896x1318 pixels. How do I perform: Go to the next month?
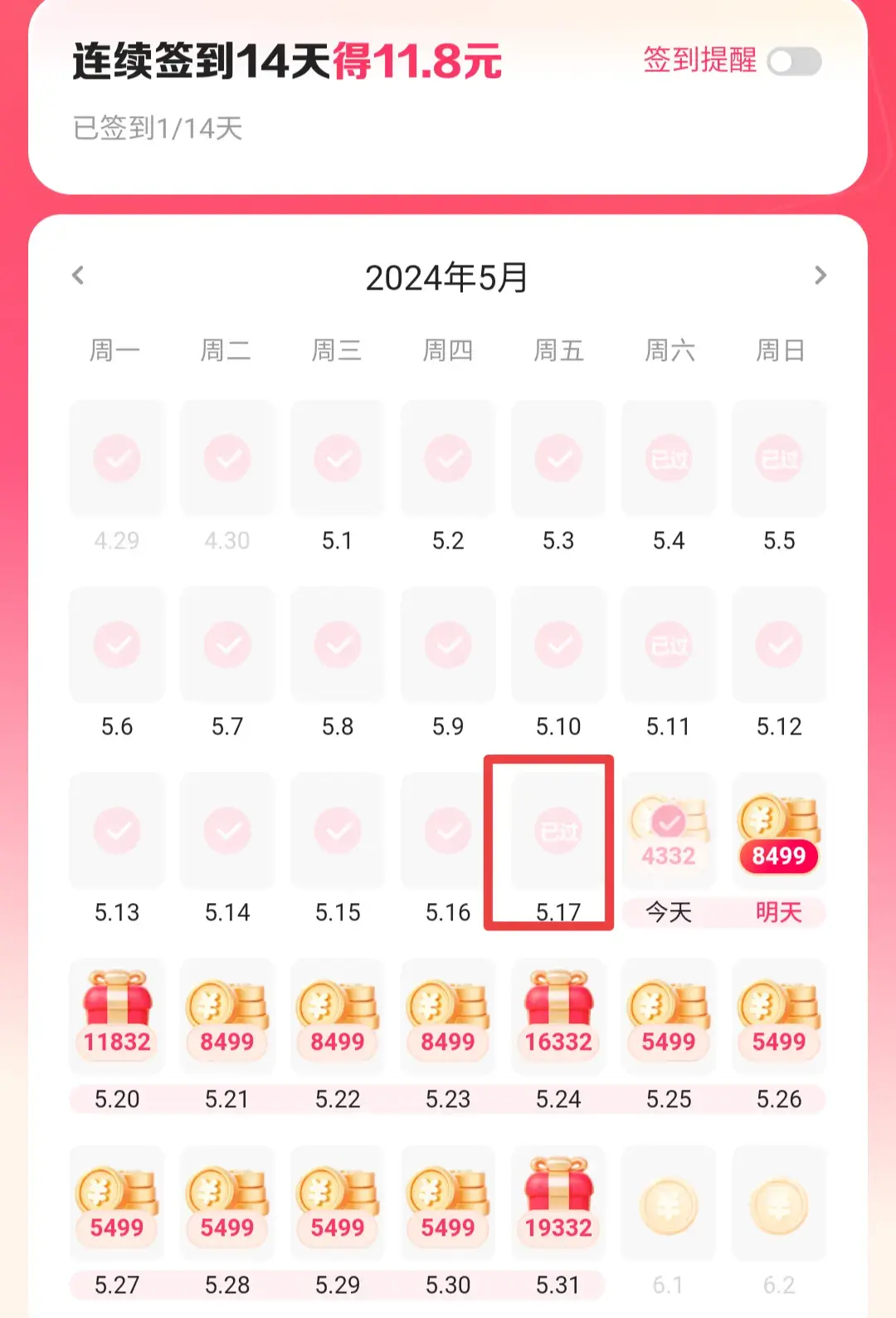[x=820, y=276]
